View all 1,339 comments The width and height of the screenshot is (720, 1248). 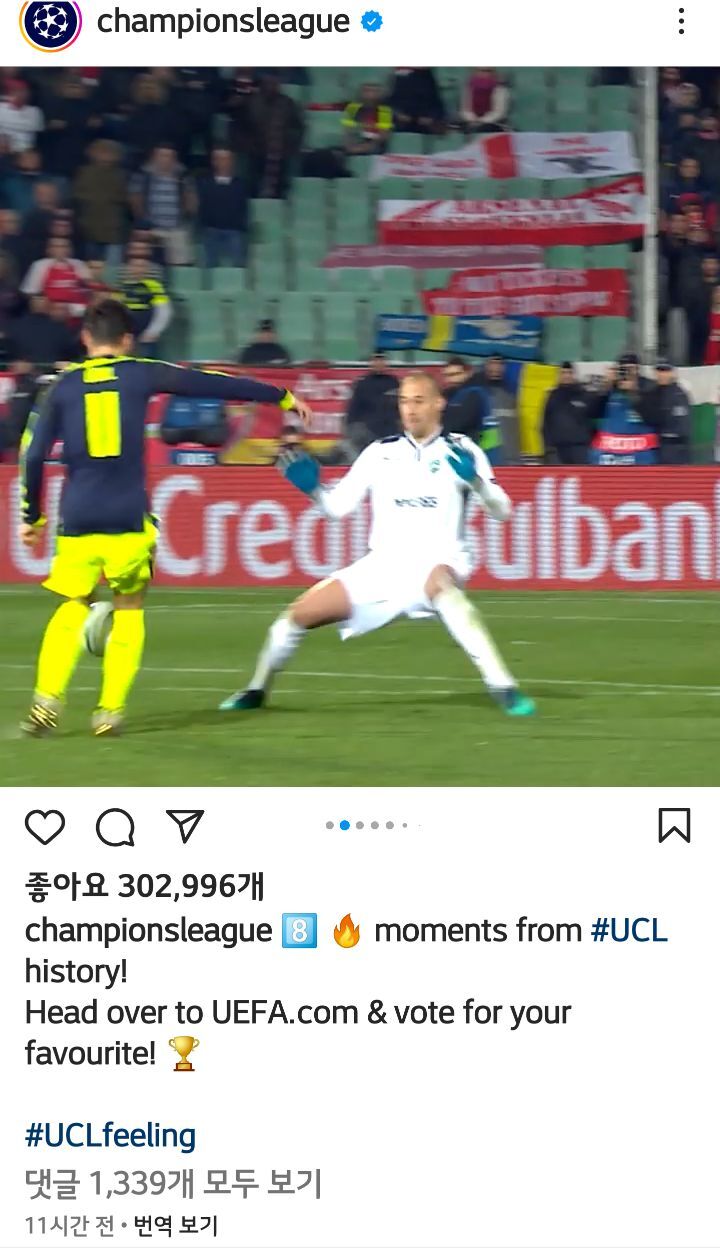(173, 1183)
